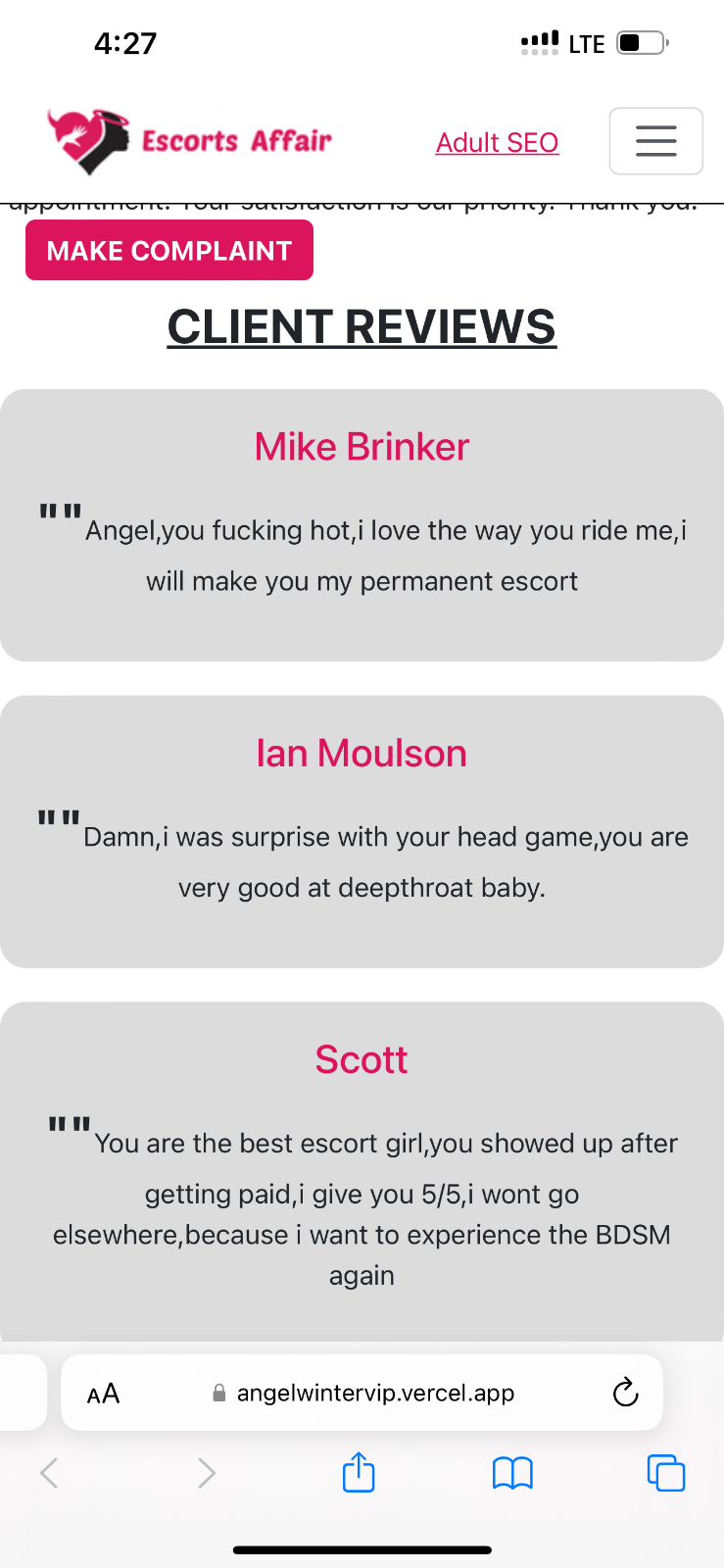724x1568 pixels.
Task: Open the AA reader options
Action: 103,1394
